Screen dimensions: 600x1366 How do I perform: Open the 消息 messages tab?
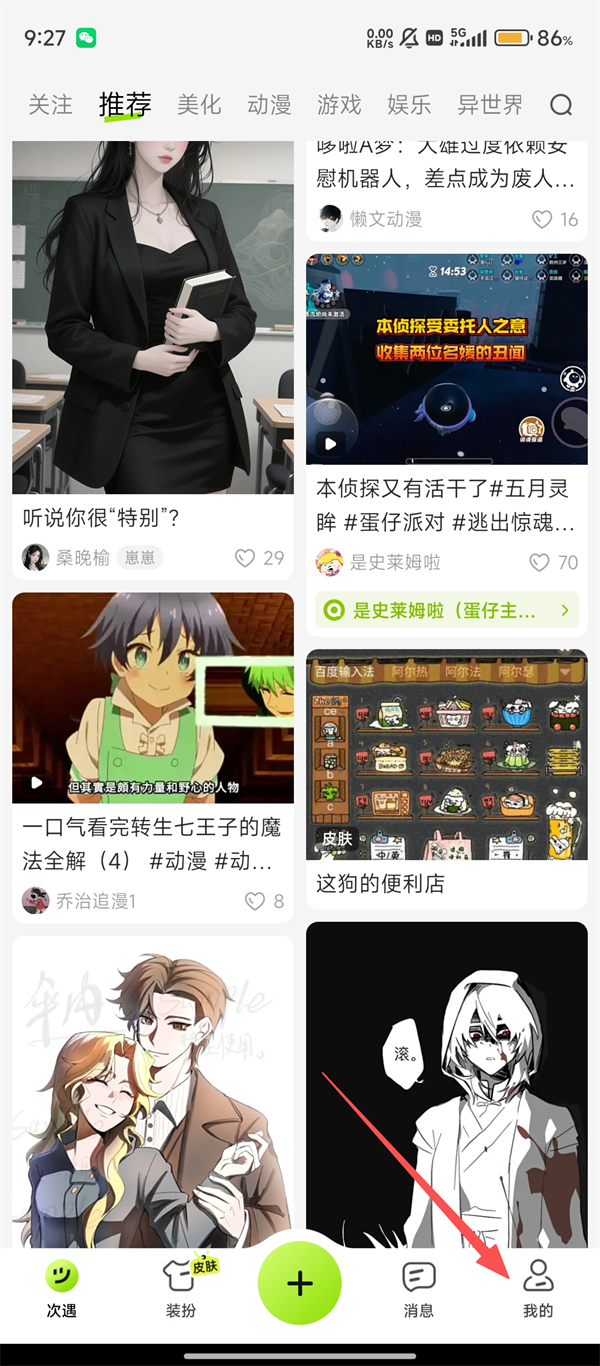418,1288
